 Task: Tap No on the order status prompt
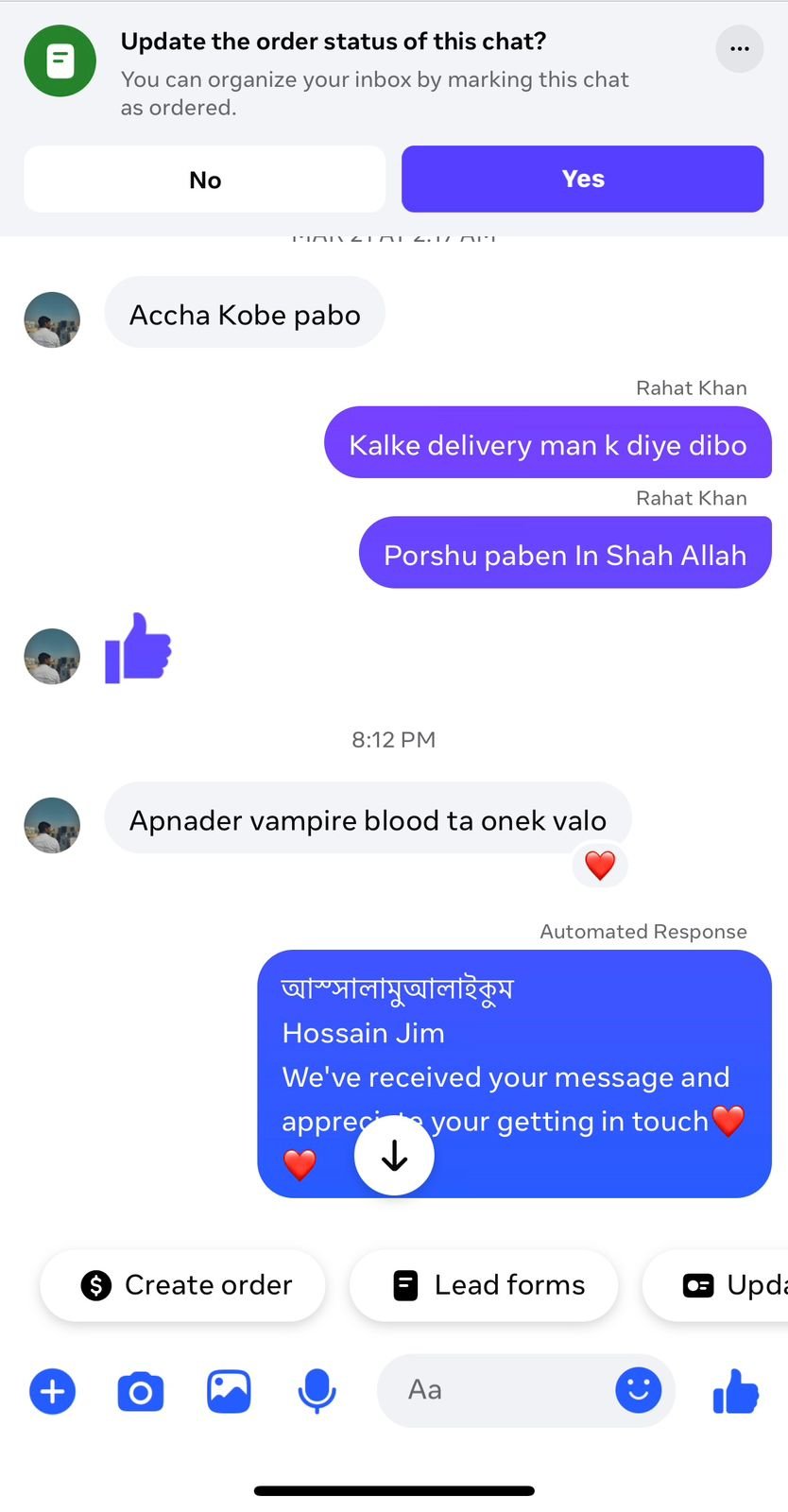click(204, 180)
